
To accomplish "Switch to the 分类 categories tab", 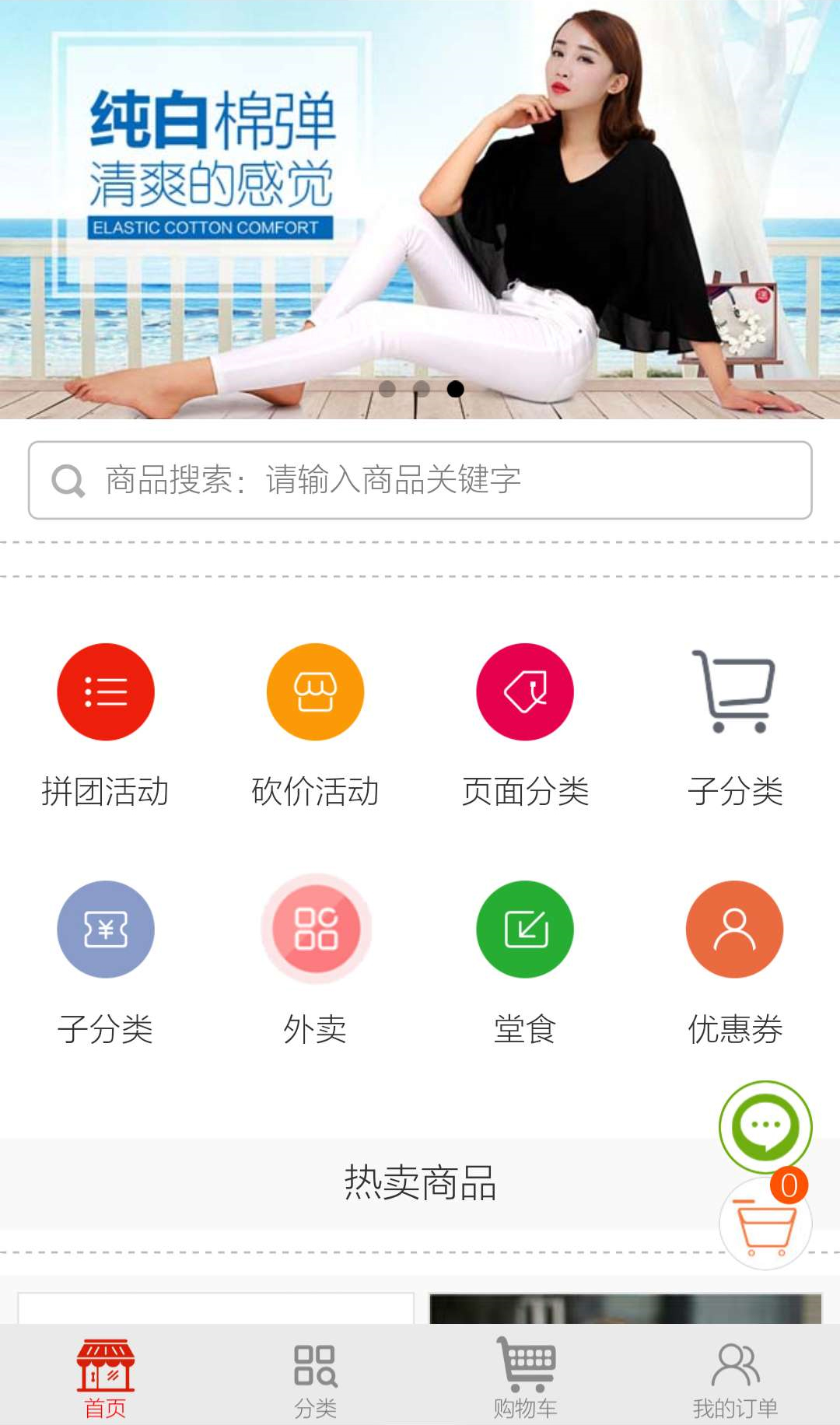I will 315,1377.
